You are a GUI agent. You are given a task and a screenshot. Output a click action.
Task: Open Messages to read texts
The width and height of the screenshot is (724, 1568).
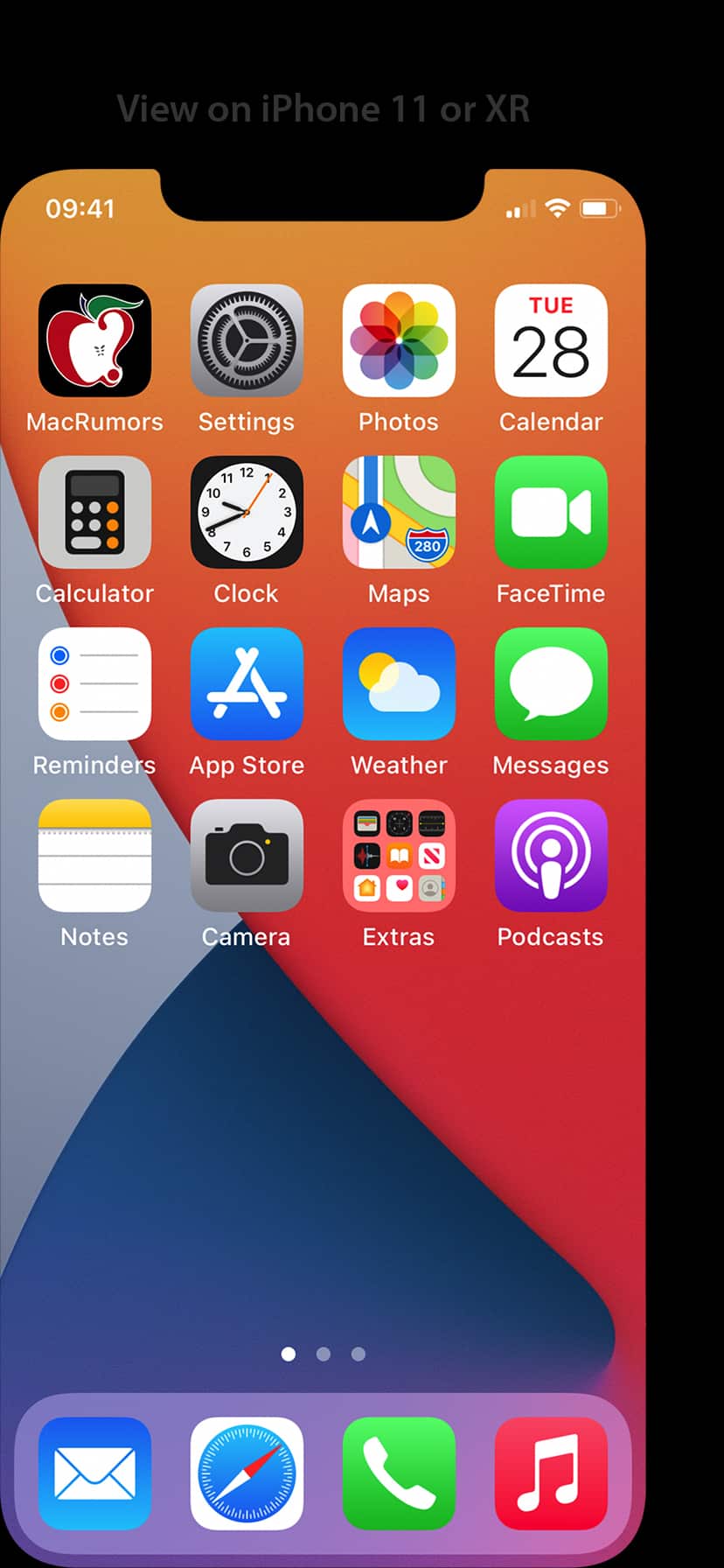(x=551, y=684)
